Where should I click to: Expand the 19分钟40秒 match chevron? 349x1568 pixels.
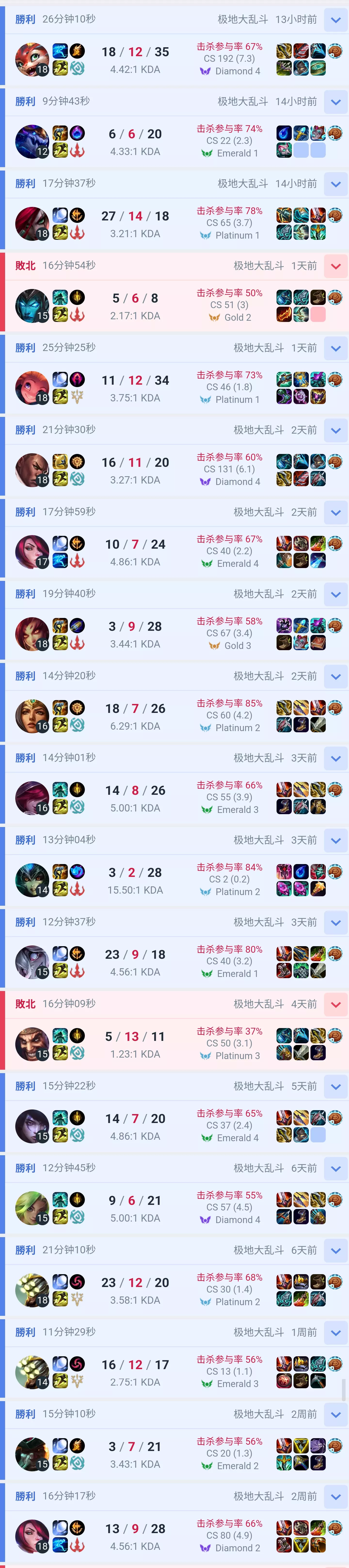(x=336, y=594)
